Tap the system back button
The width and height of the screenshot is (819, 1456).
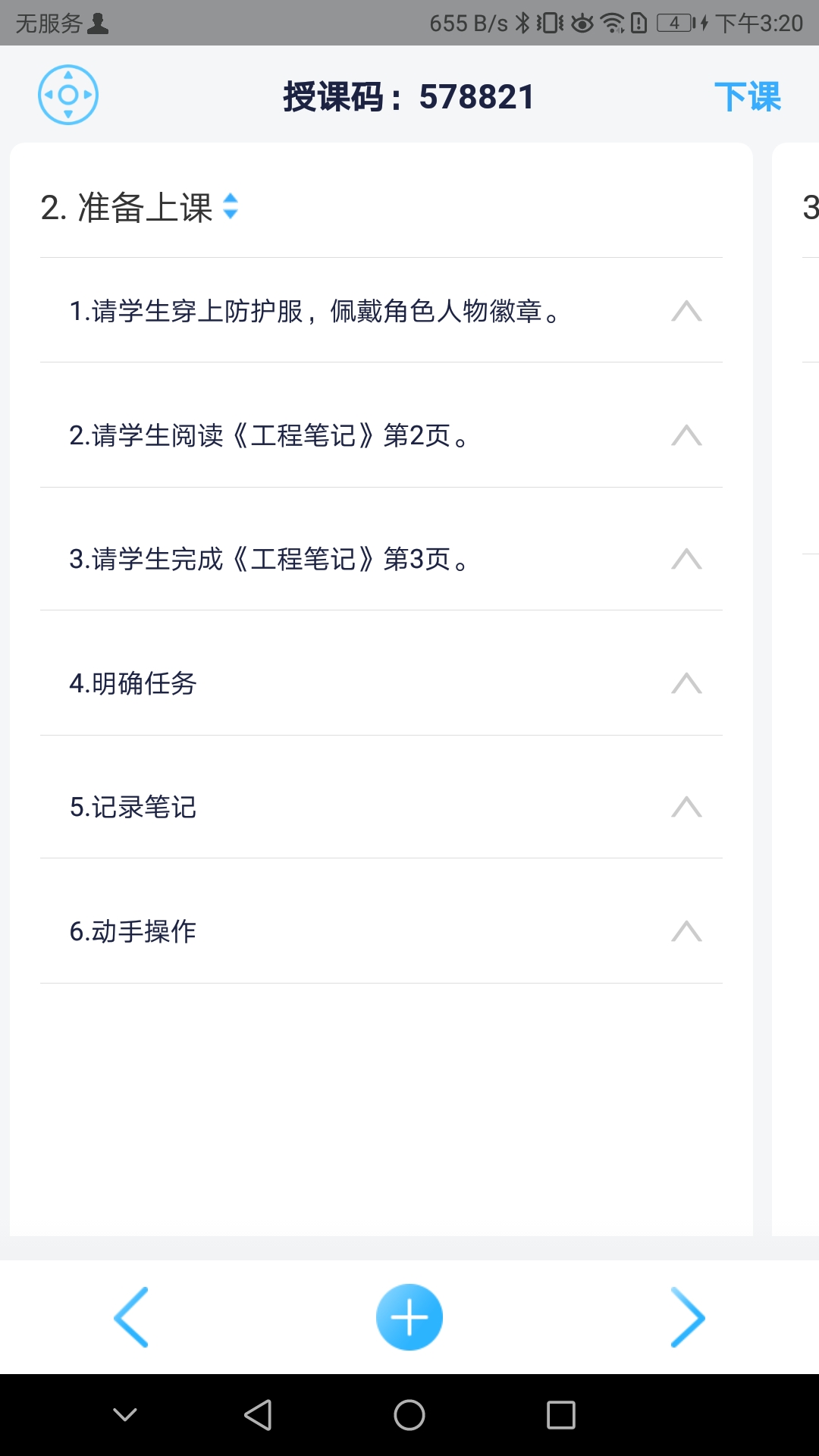pyautogui.click(x=258, y=1415)
